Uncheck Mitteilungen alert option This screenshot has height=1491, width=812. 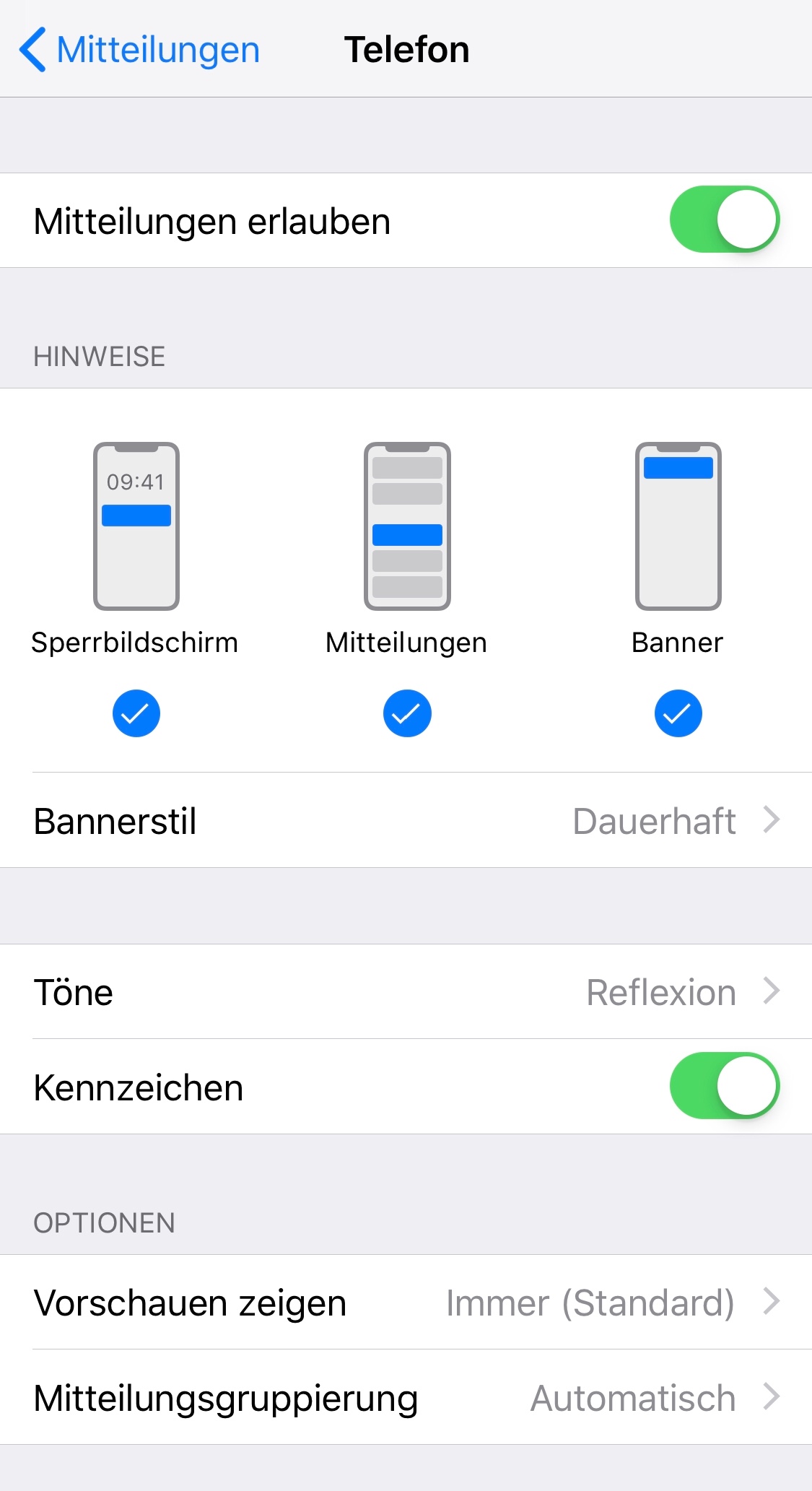click(x=407, y=713)
